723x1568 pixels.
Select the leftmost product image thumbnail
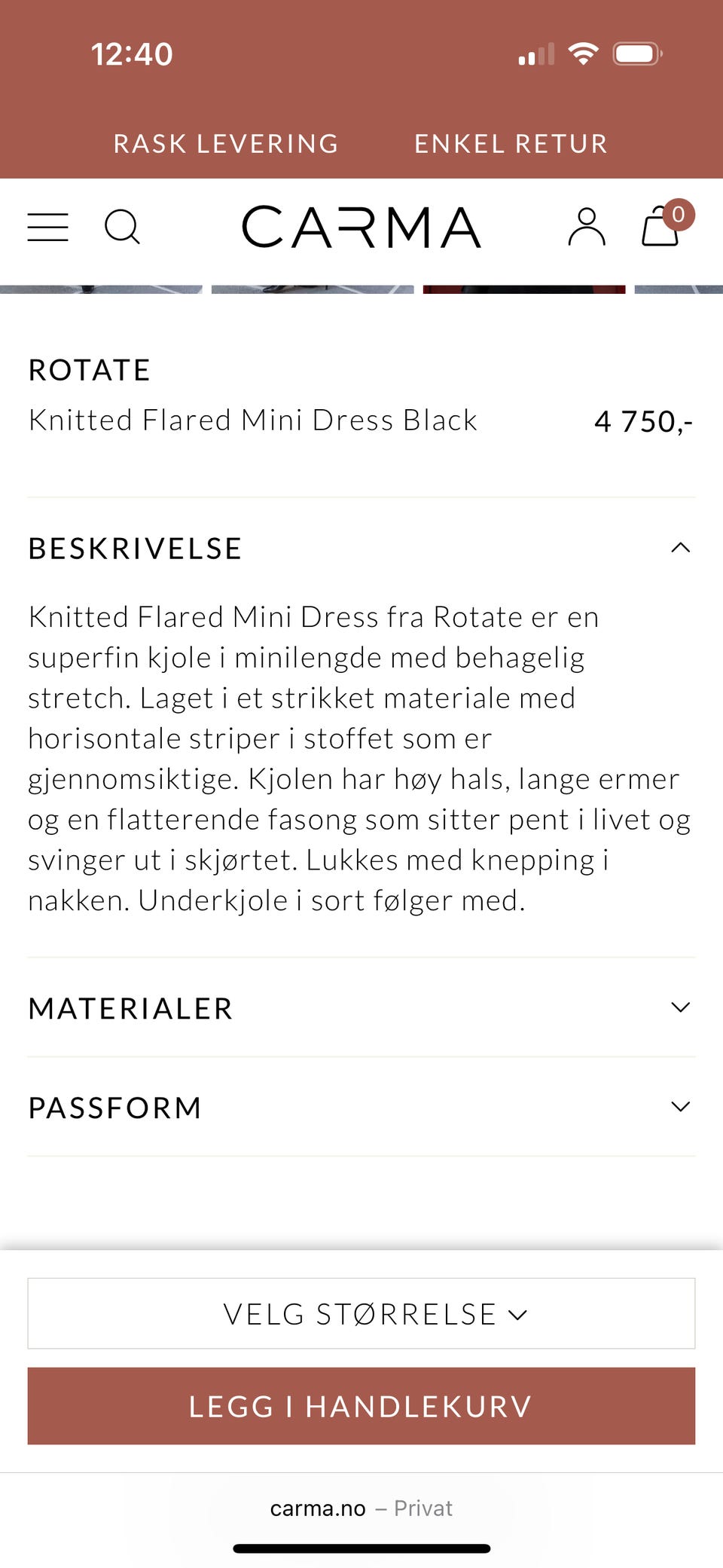(x=102, y=289)
